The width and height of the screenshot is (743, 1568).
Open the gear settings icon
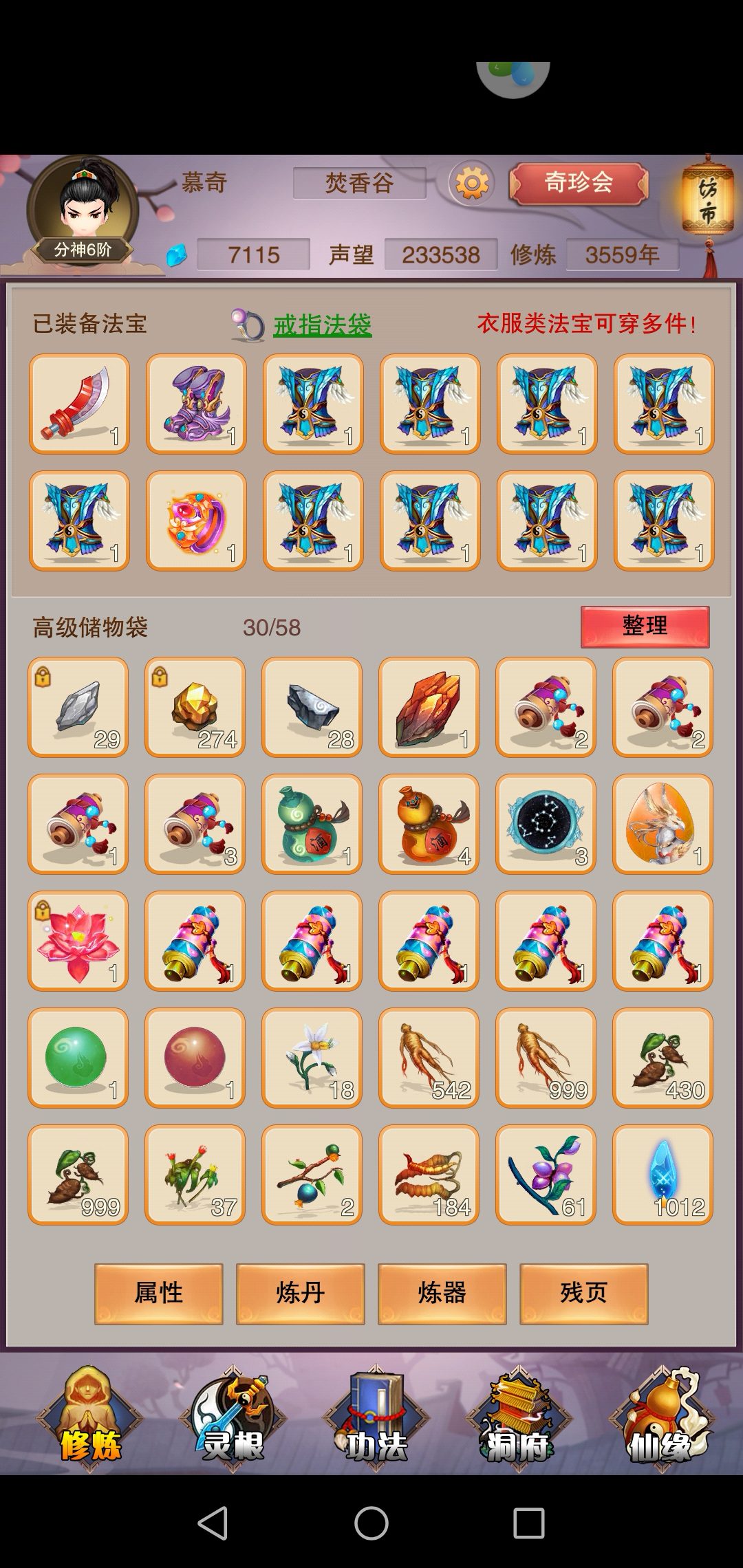[x=471, y=183]
